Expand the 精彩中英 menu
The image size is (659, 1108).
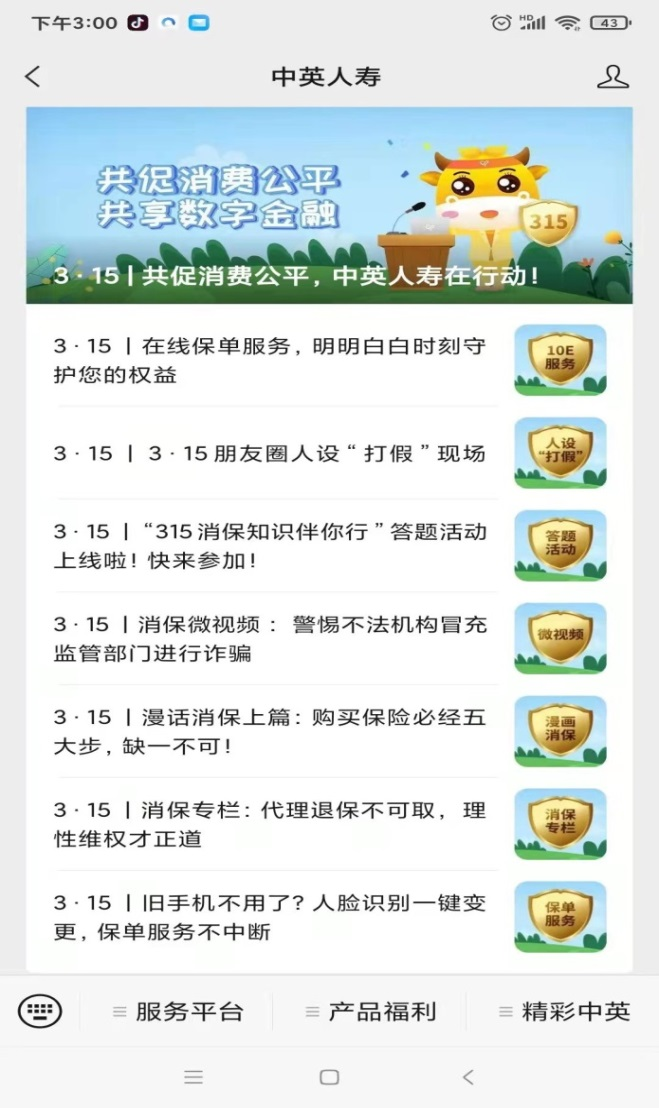tap(565, 1012)
